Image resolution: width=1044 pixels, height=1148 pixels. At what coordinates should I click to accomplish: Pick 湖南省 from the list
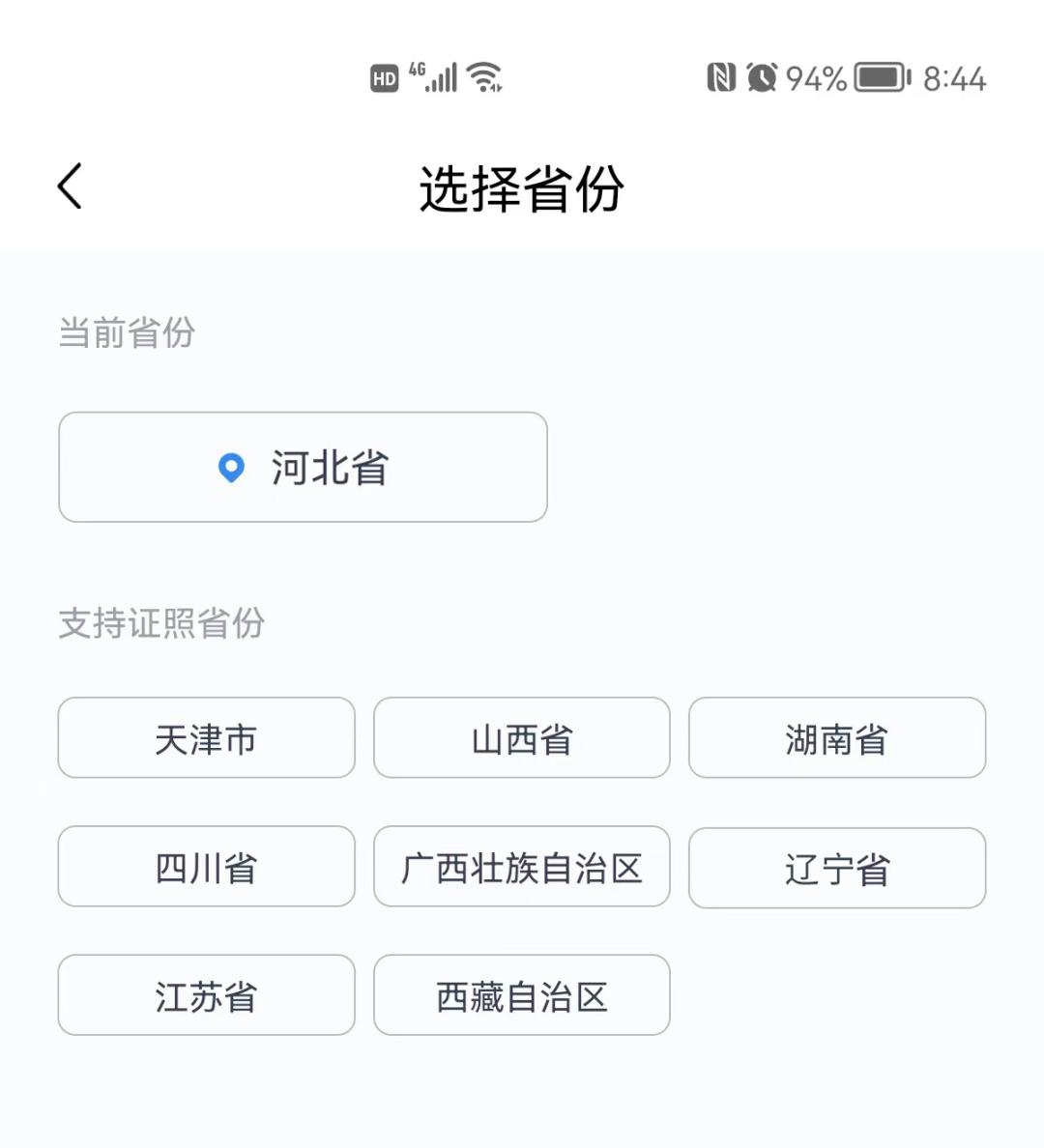[x=836, y=738]
